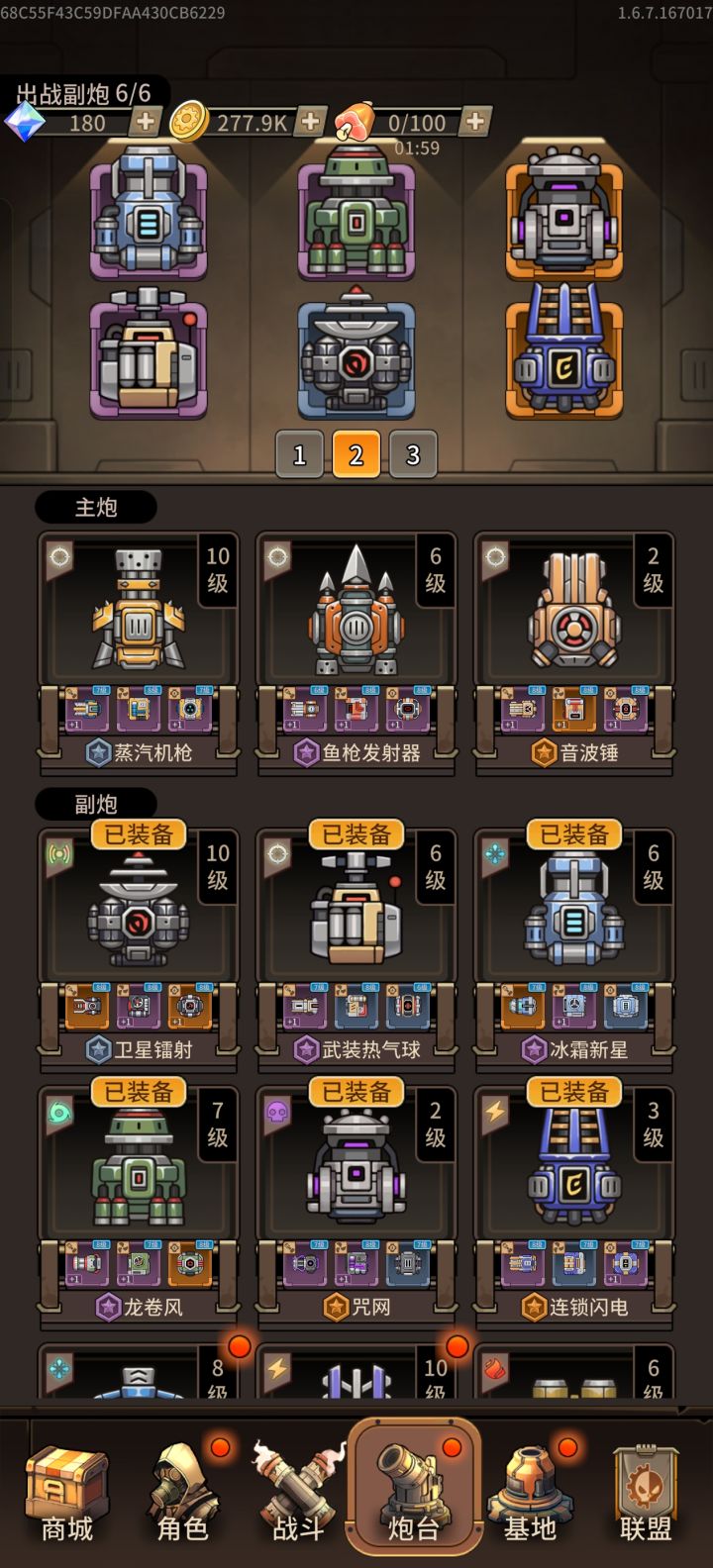The height and width of the screenshot is (1568, 713).
Task: Open the drumstick resource plus button
Action: pyautogui.click(x=475, y=121)
